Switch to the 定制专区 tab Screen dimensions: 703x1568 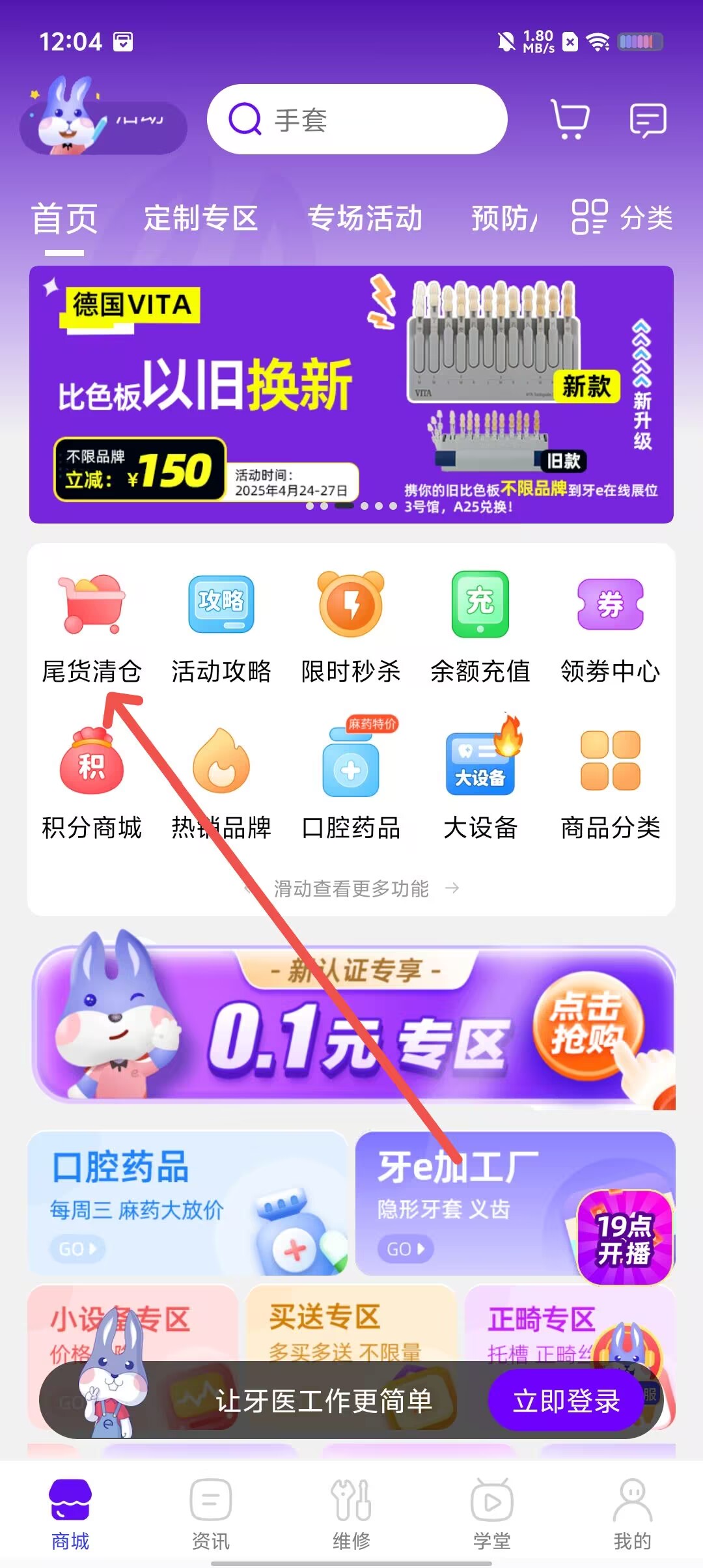(x=200, y=218)
